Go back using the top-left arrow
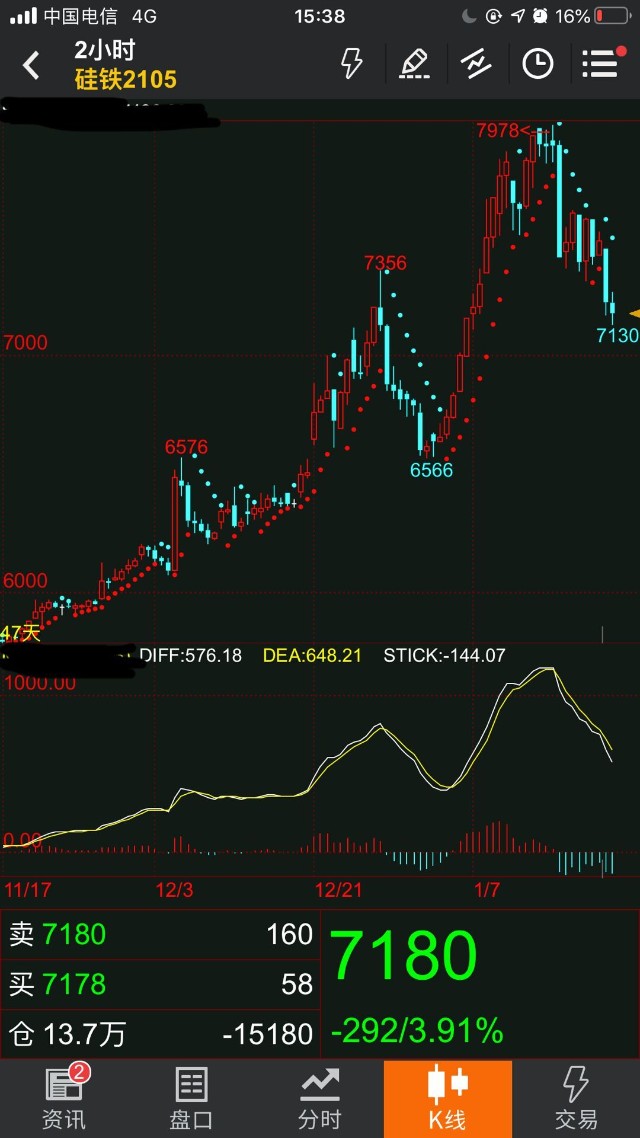 pyautogui.click(x=32, y=66)
